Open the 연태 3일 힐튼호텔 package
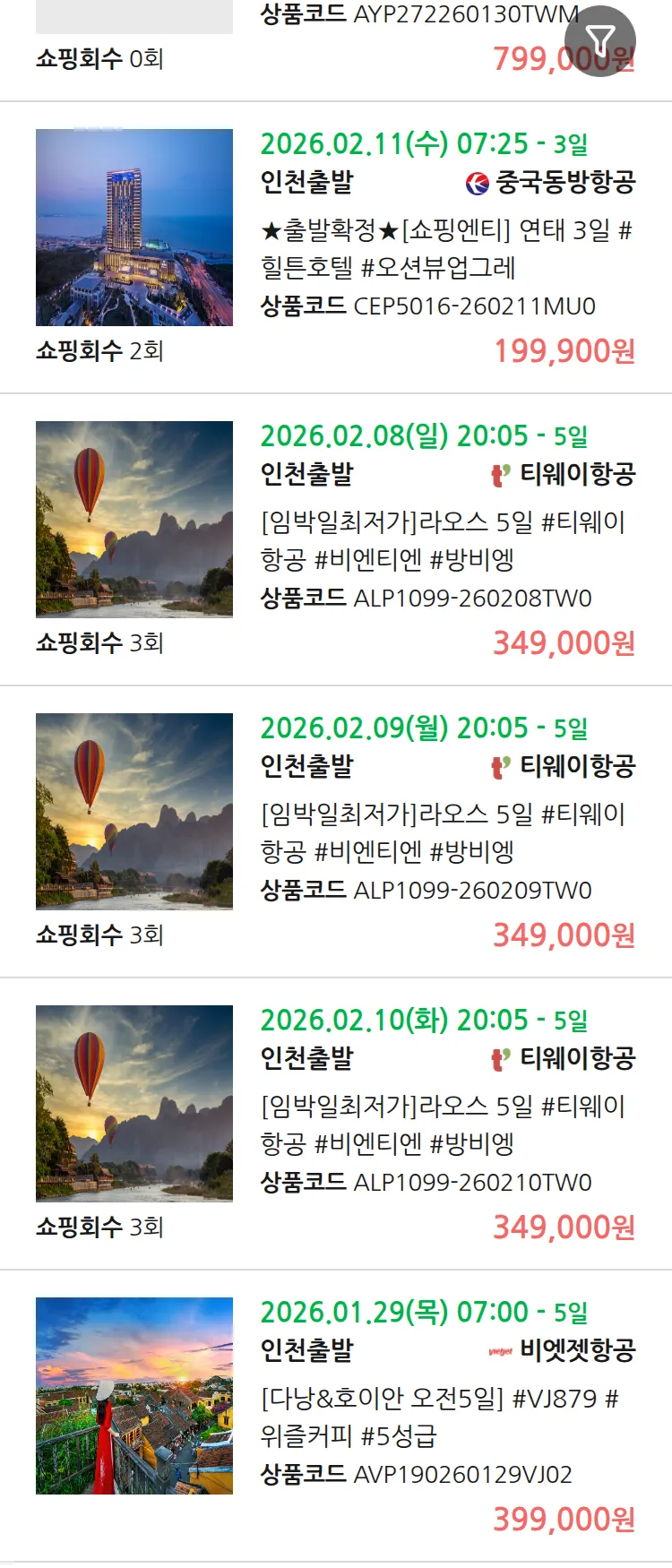Image resolution: width=672 pixels, height=1568 pixels. [445, 249]
